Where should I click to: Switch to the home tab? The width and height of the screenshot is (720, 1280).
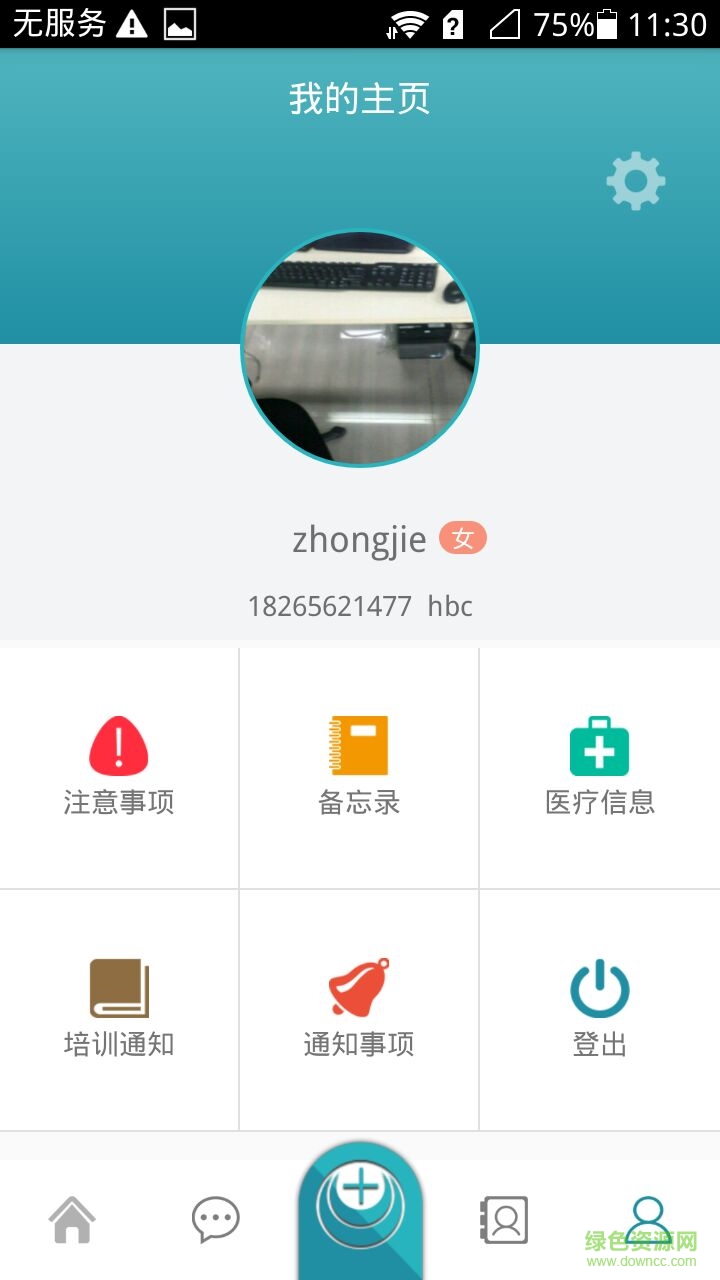(x=73, y=1220)
